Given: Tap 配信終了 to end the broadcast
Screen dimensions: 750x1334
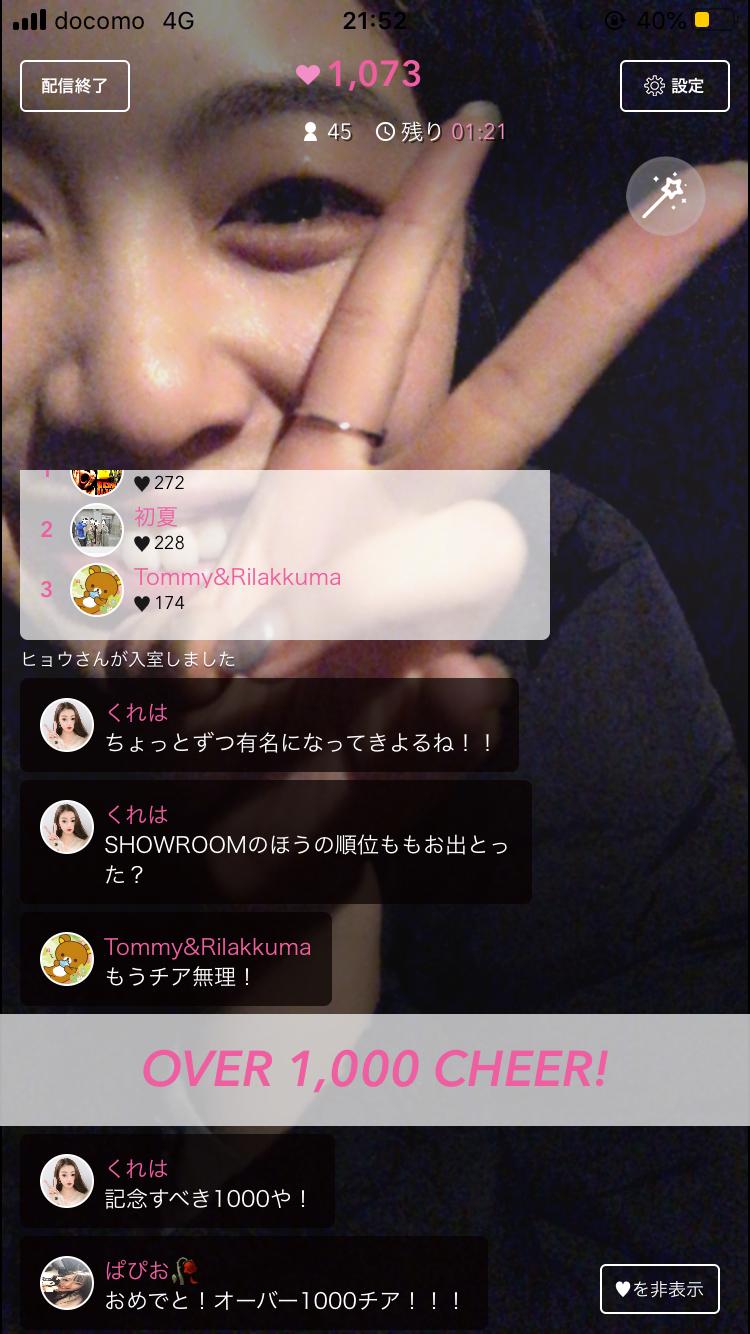Looking at the screenshot, I should click(75, 86).
